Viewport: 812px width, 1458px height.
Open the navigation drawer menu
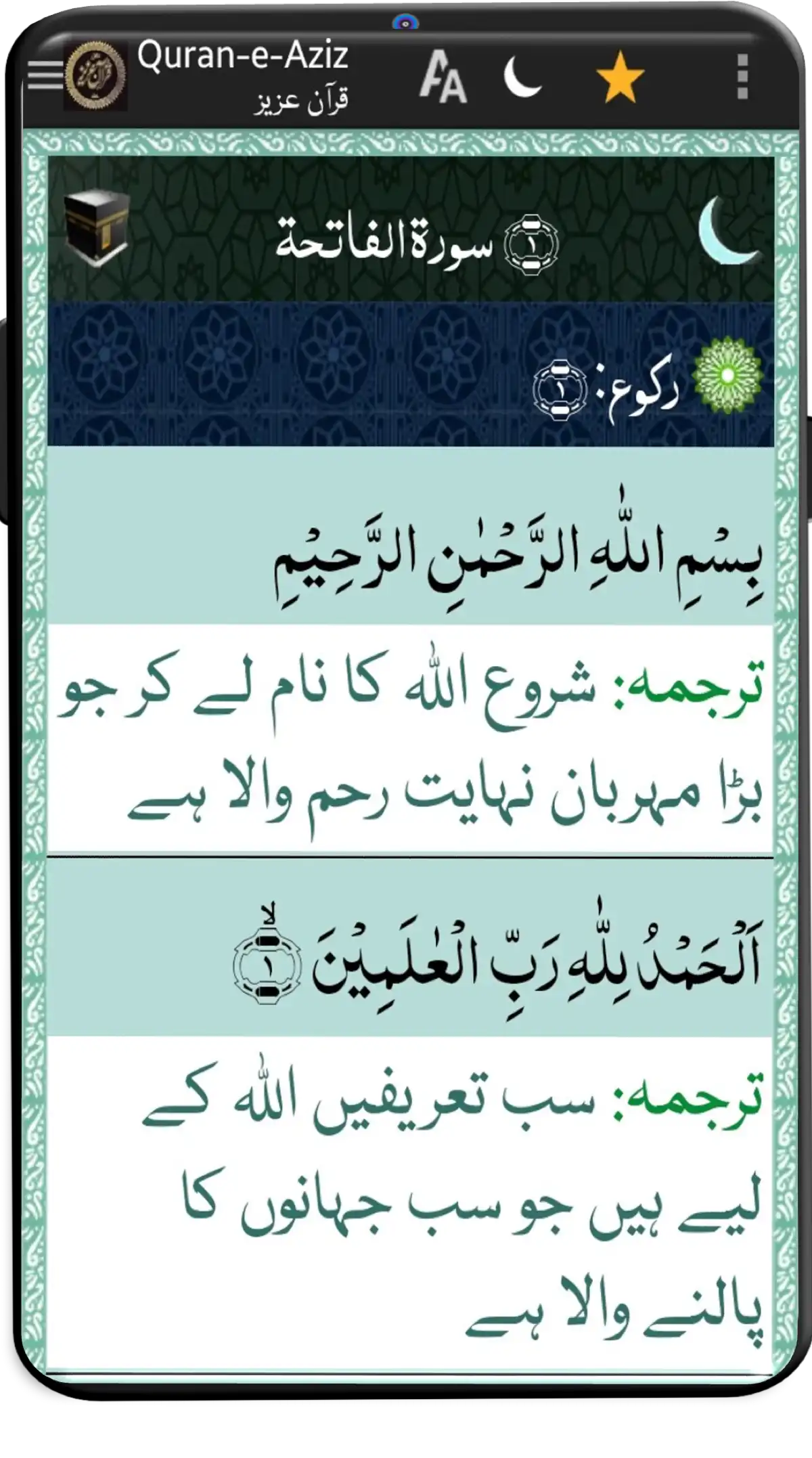coord(43,75)
